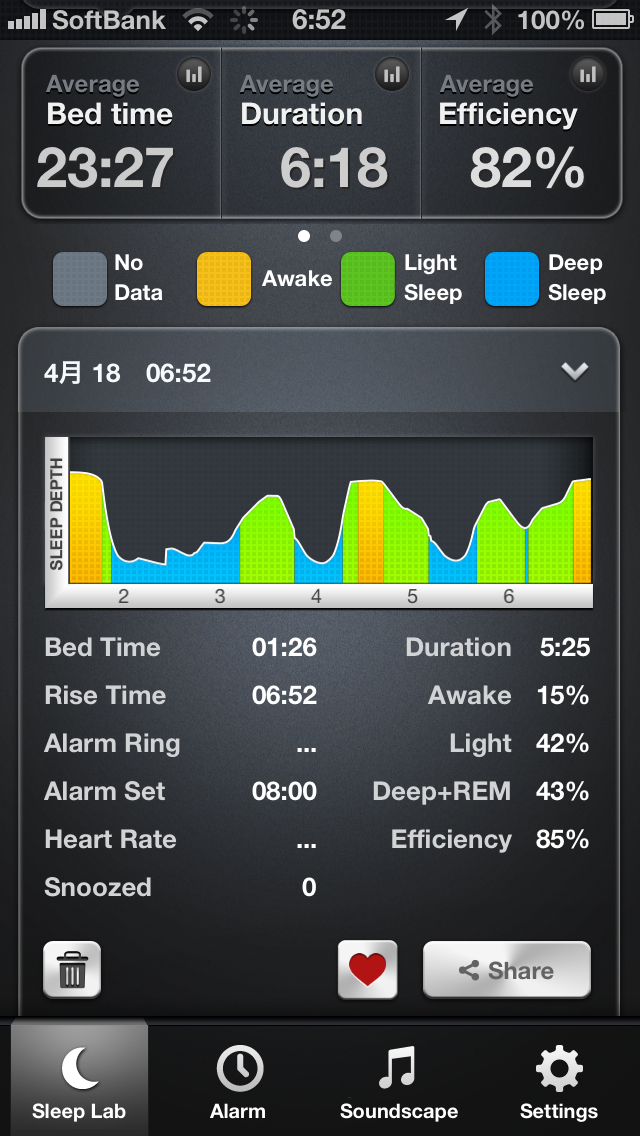Open the Average Efficiency chart icon
Viewport: 640px width, 1136px height.
tap(589, 74)
